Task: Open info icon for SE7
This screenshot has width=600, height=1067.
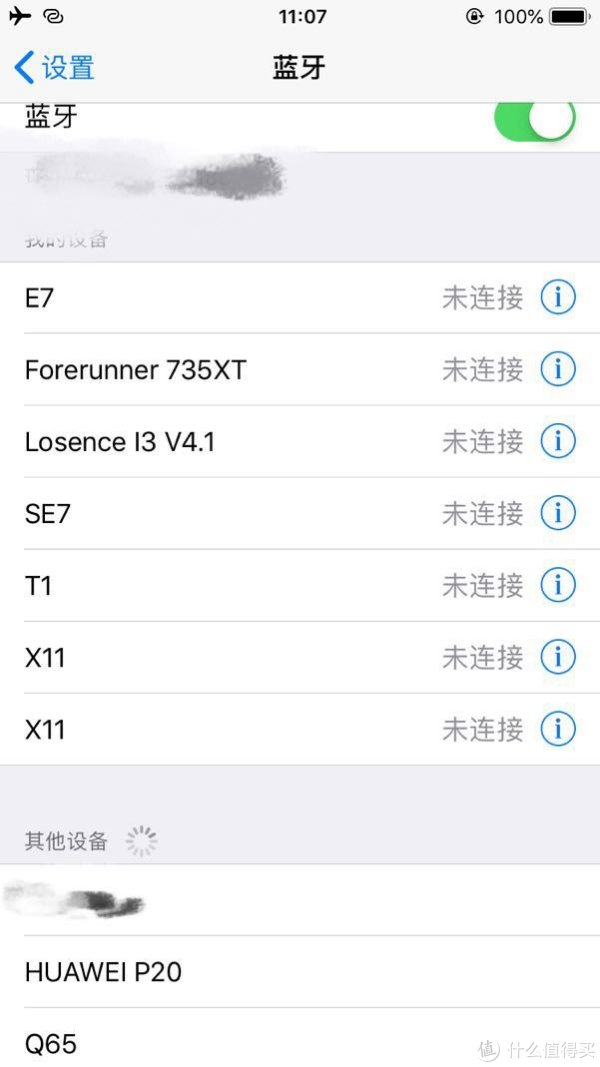Action: point(558,514)
